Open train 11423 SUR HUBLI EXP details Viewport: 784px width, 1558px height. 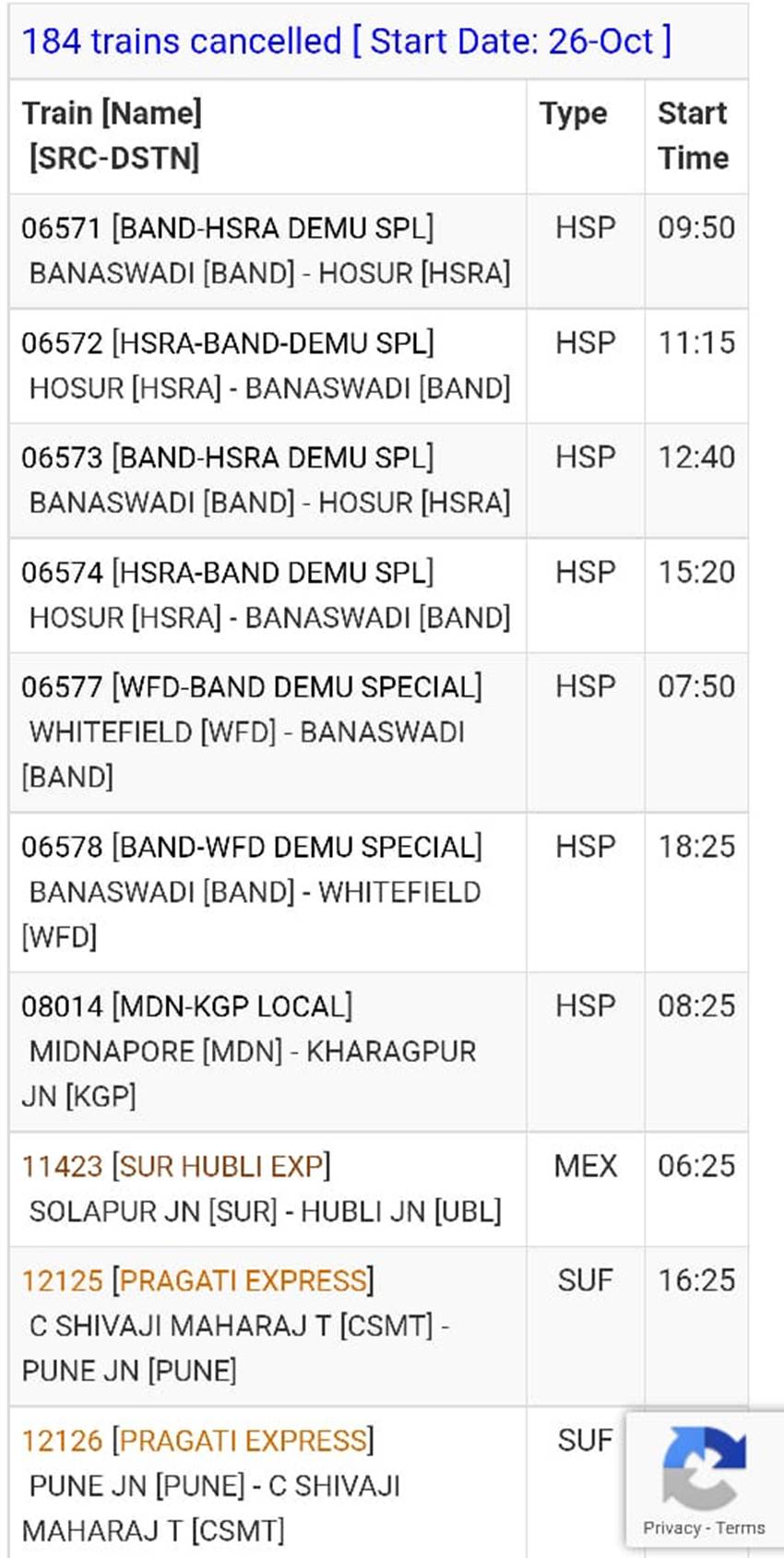click(176, 1166)
